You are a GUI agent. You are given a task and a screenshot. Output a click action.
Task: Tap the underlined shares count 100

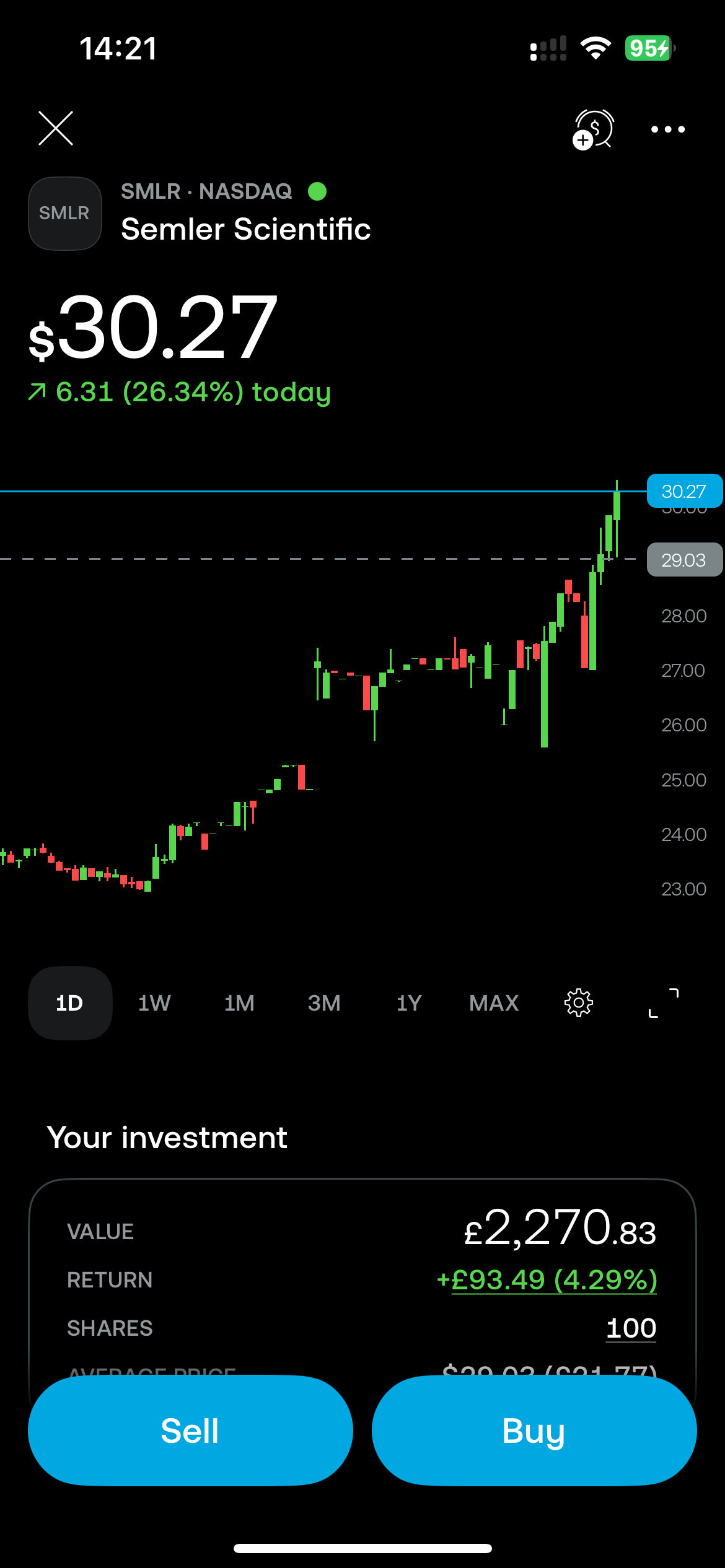coord(631,1328)
